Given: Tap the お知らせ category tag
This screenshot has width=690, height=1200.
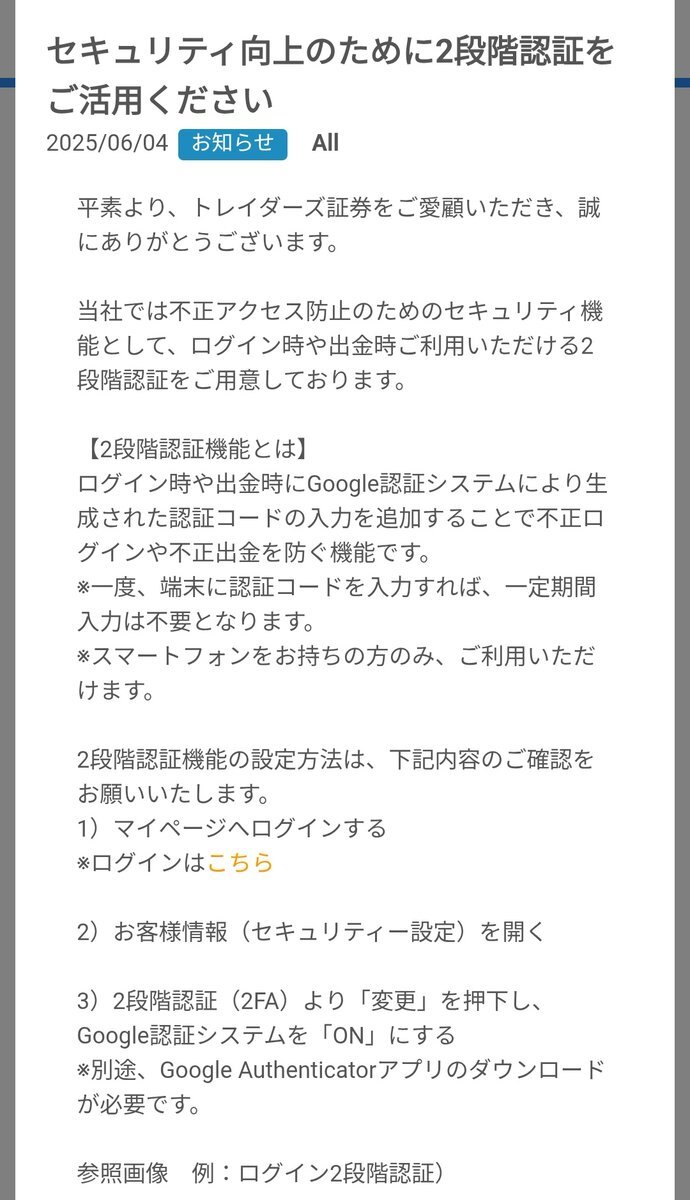Looking at the screenshot, I should point(232,143).
